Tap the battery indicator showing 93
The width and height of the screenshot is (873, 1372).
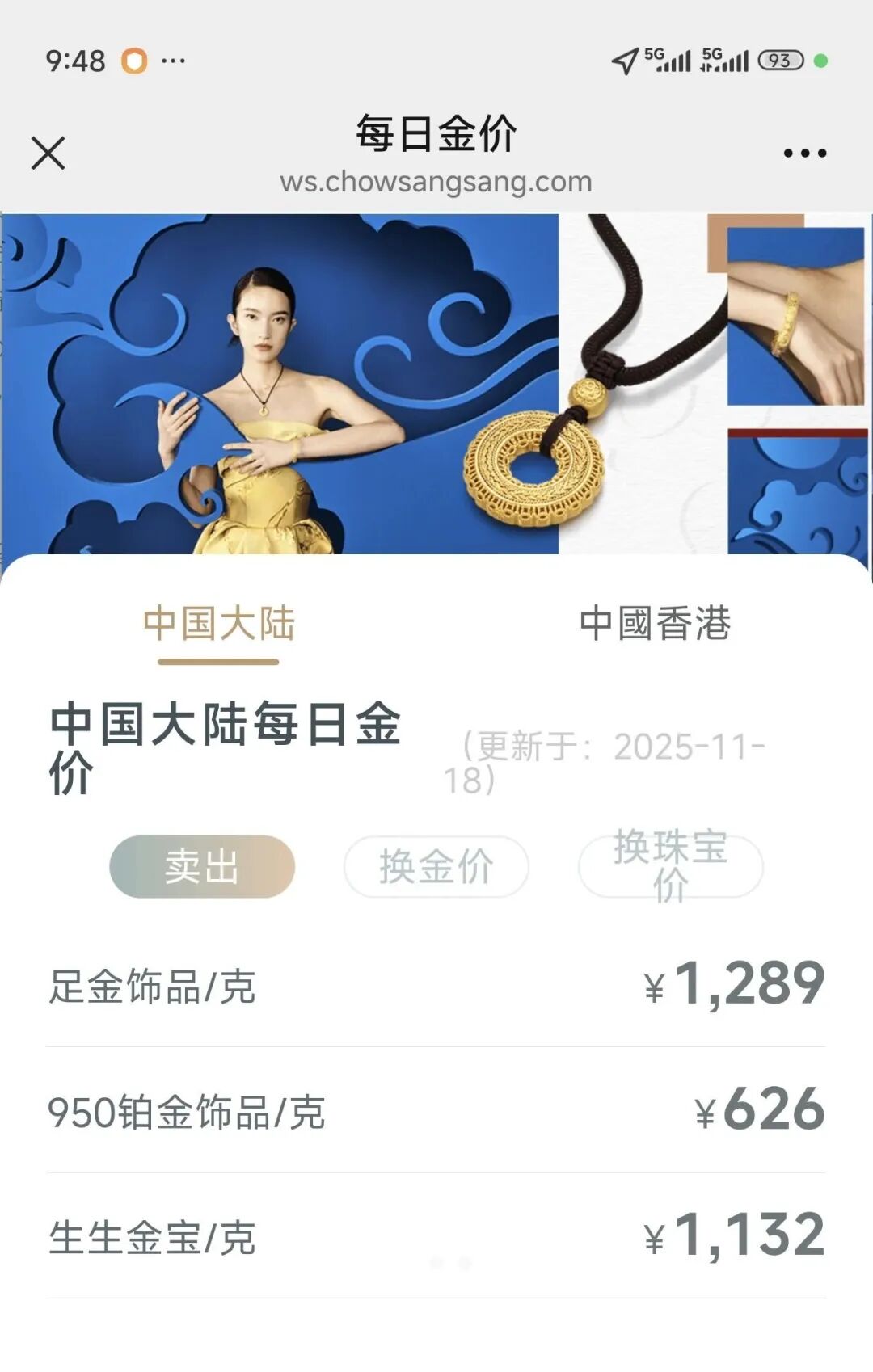click(778, 60)
